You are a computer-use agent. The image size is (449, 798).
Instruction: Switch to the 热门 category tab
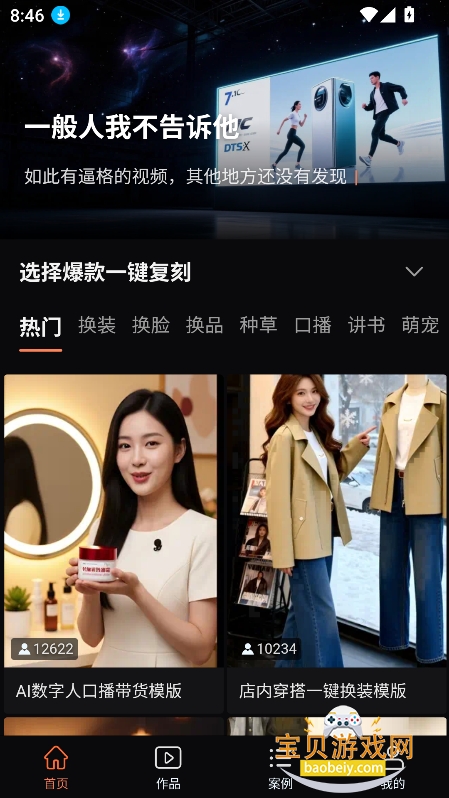(x=41, y=326)
